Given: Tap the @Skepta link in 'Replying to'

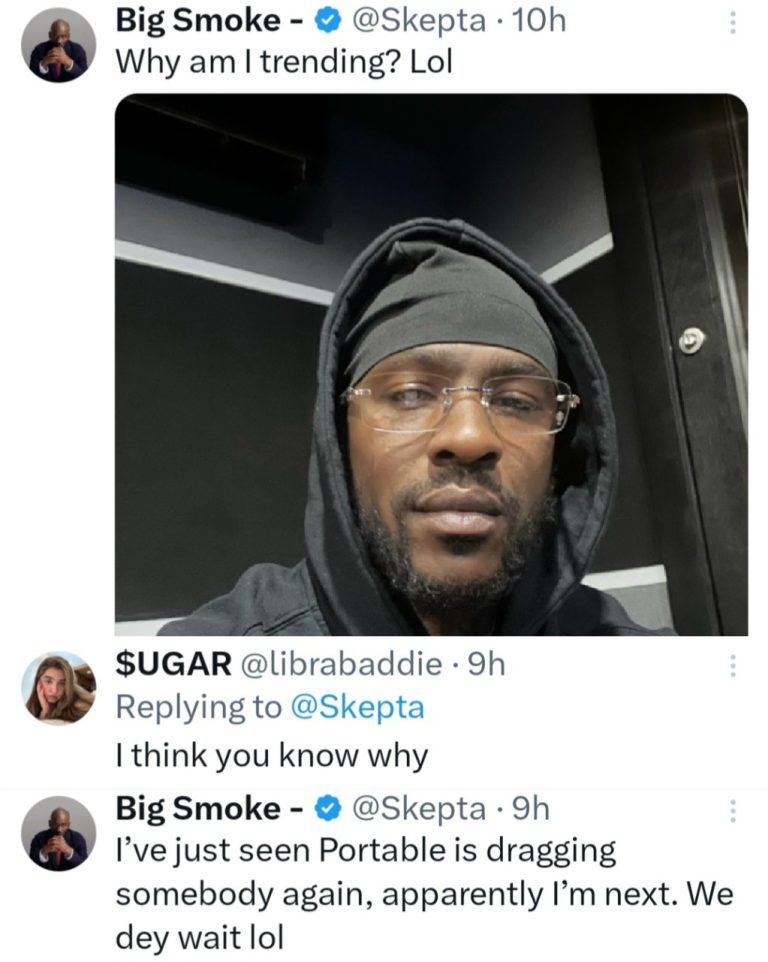Looking at the screenshot, I should tap(357, 708).
